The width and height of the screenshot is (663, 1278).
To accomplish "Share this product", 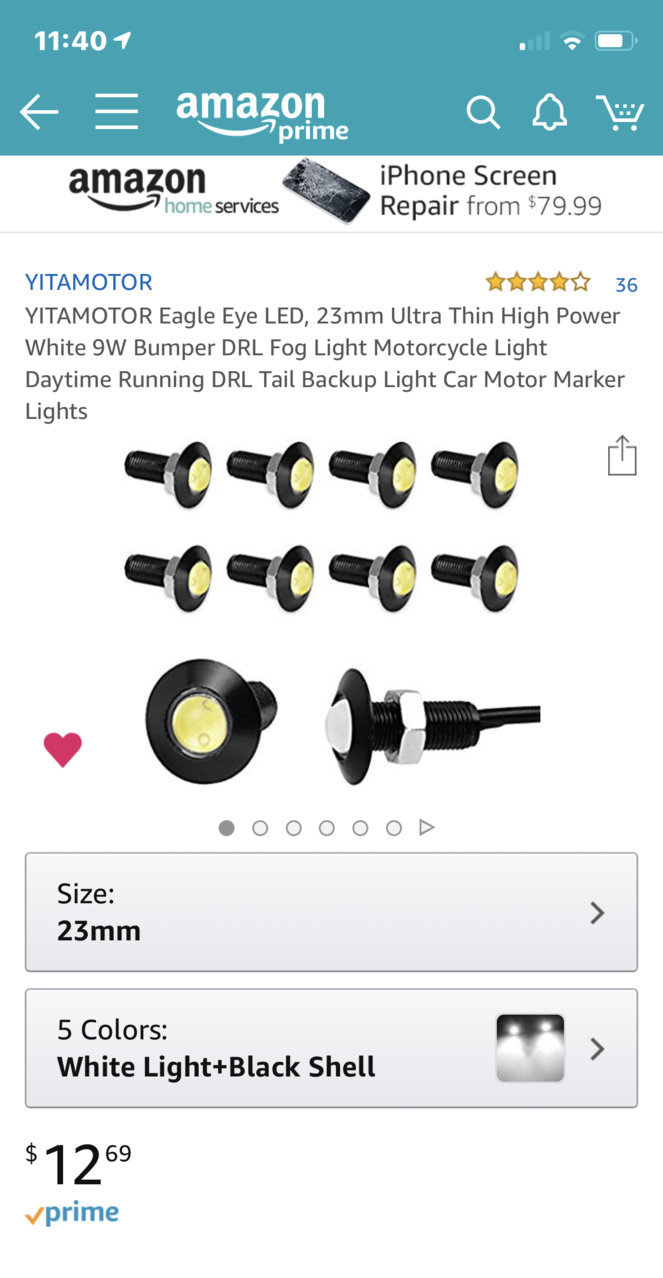I will click(622, 455).
